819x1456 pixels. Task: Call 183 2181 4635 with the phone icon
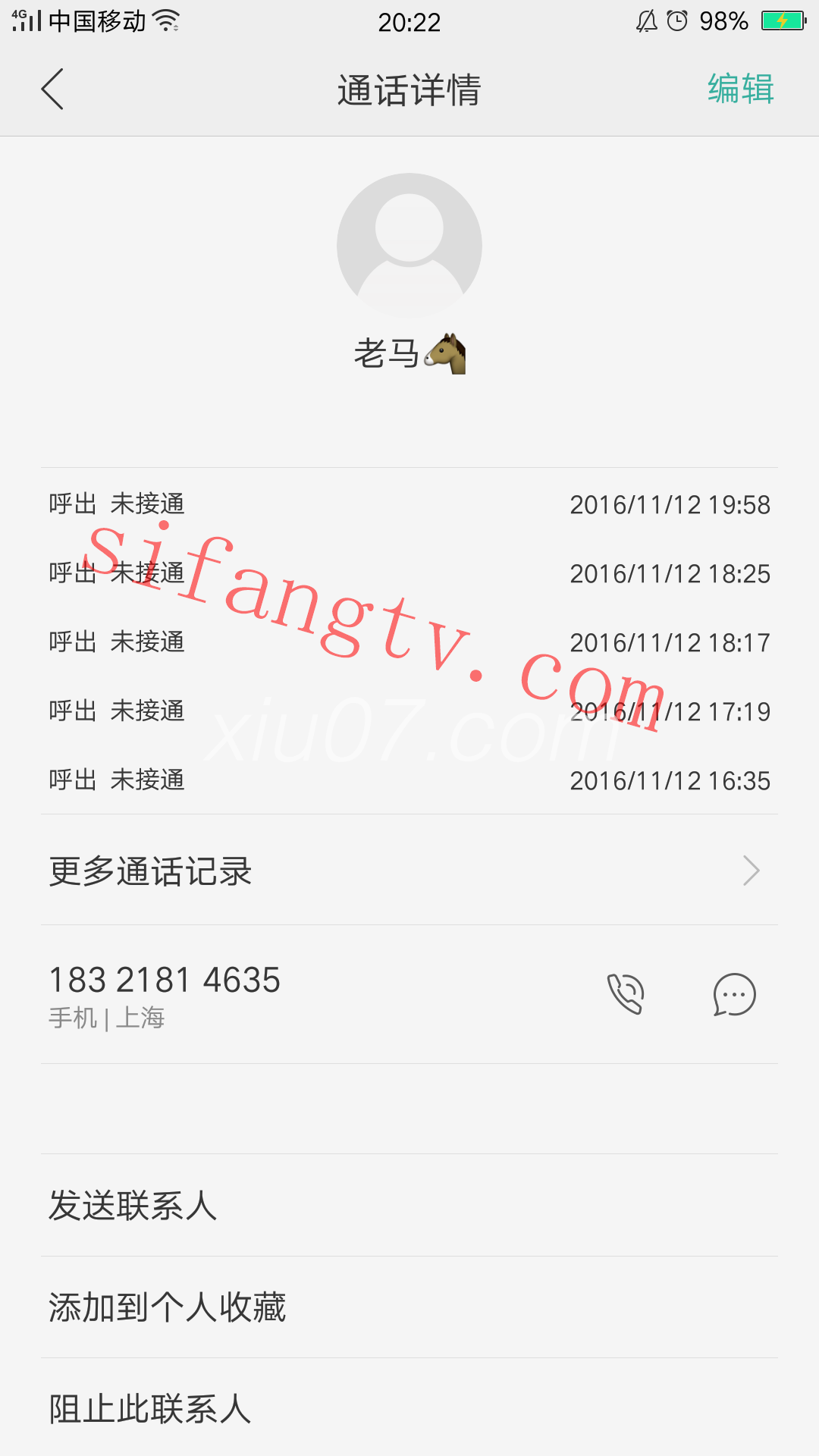click(x=626, y=994)
